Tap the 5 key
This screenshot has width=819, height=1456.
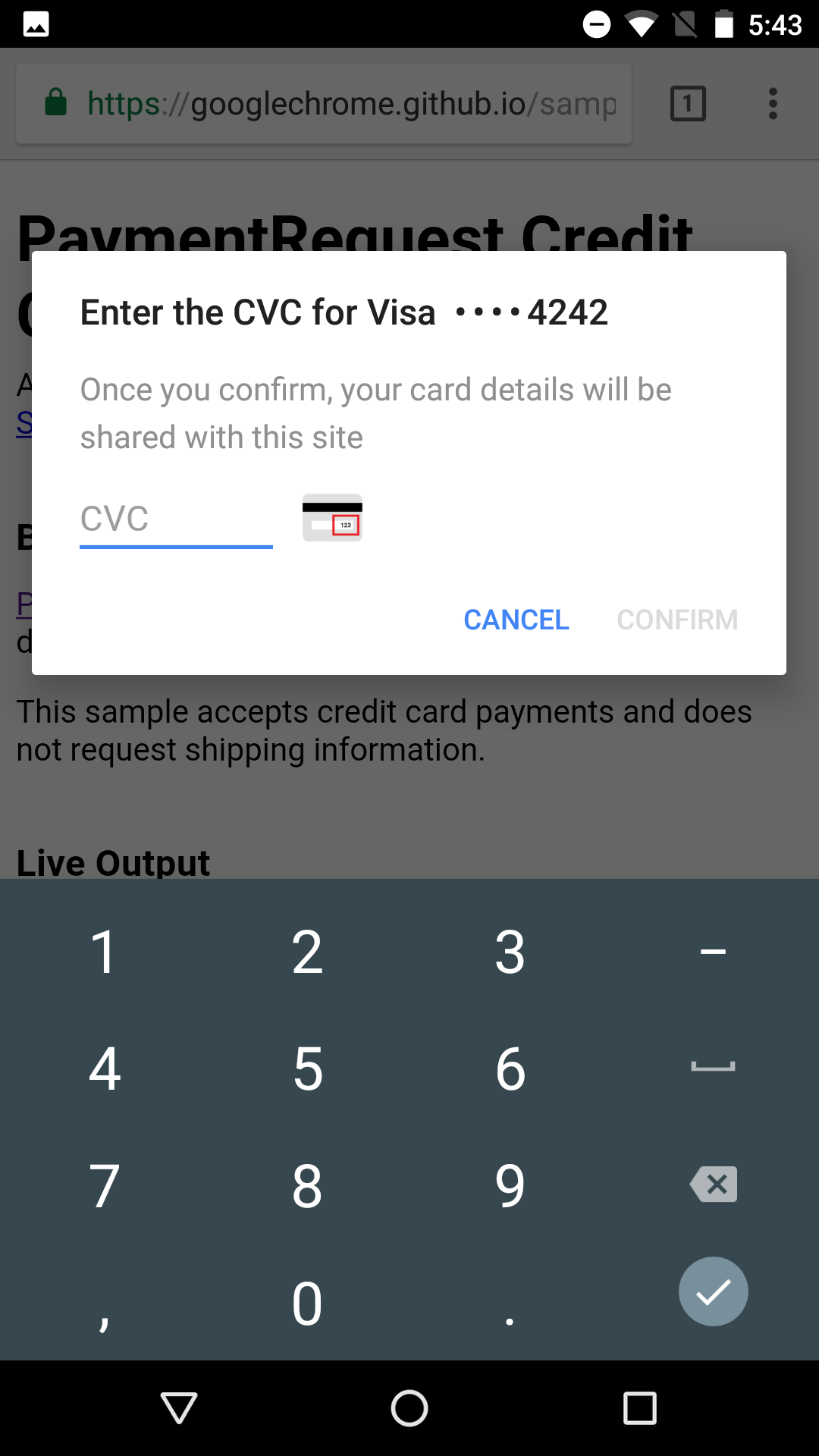[307, 1068]
